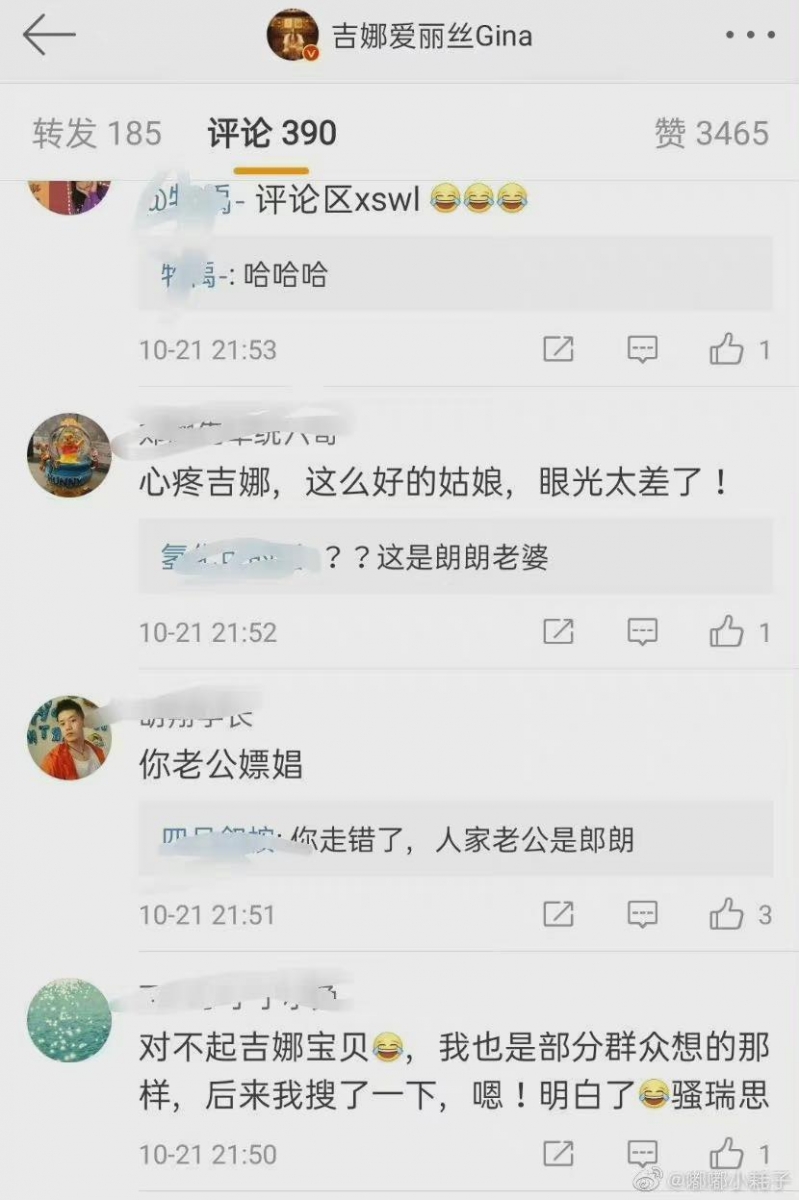Go back using the arrow icon

(49, 37)
